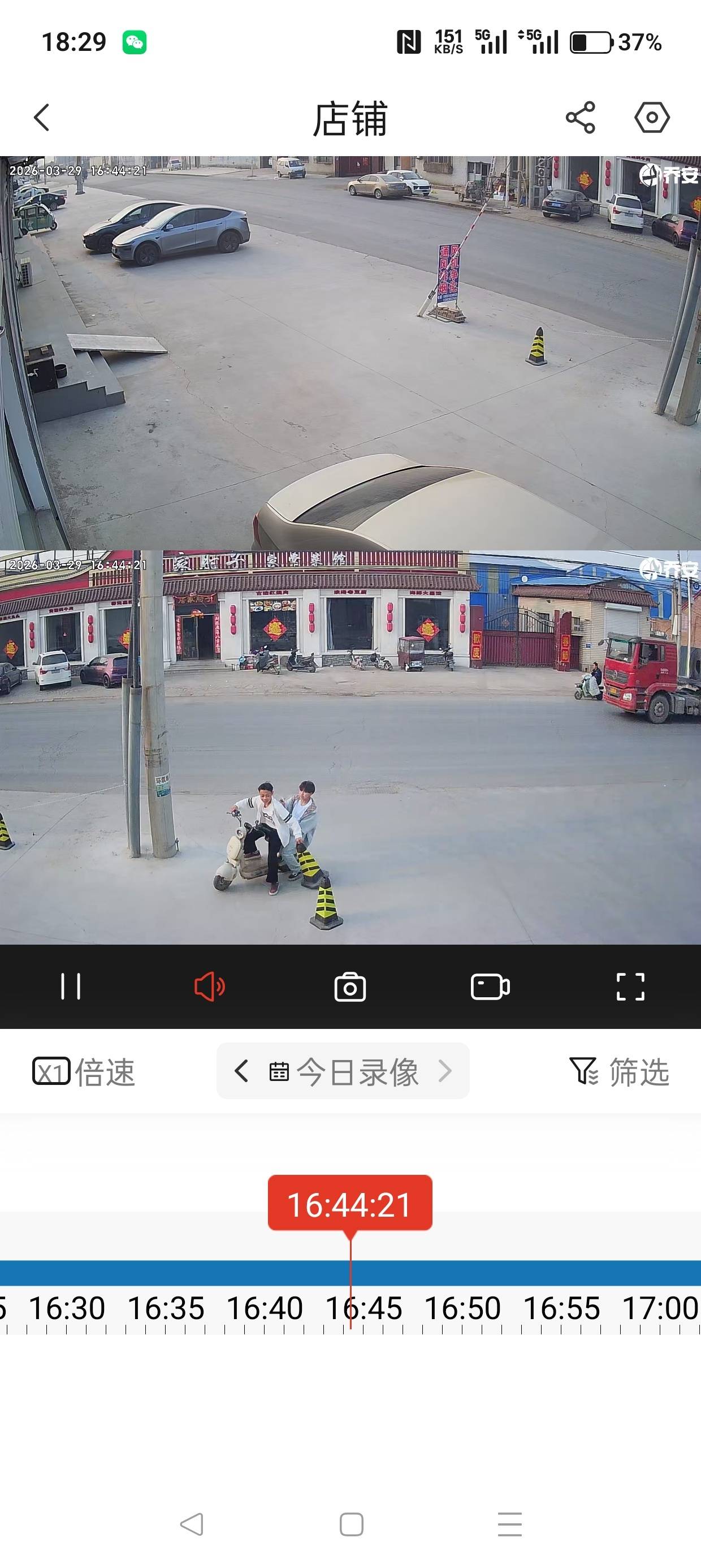The image size is (701, 1568).
Task: Start recording a video clip
Action: 491,986
